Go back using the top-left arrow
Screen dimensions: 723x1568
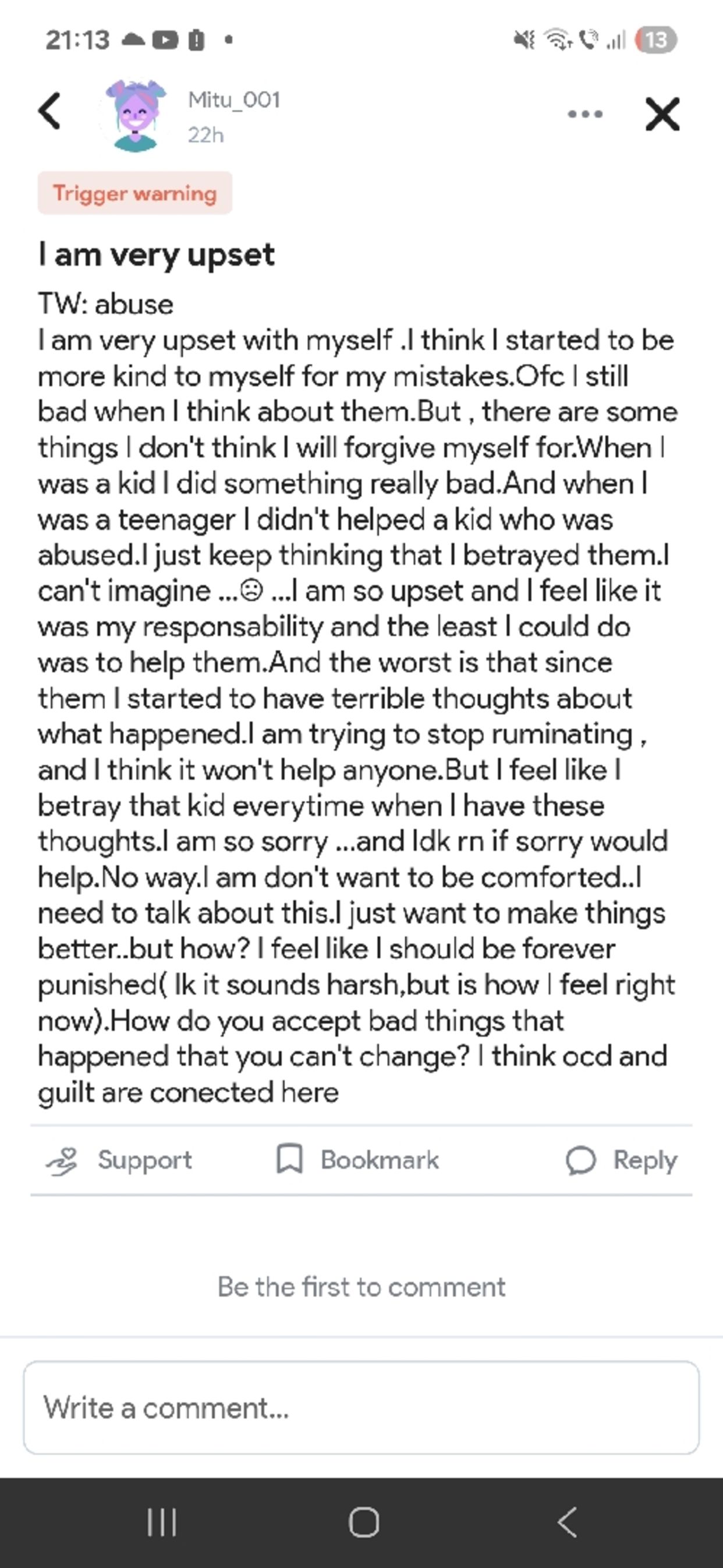tap(50, 111)
